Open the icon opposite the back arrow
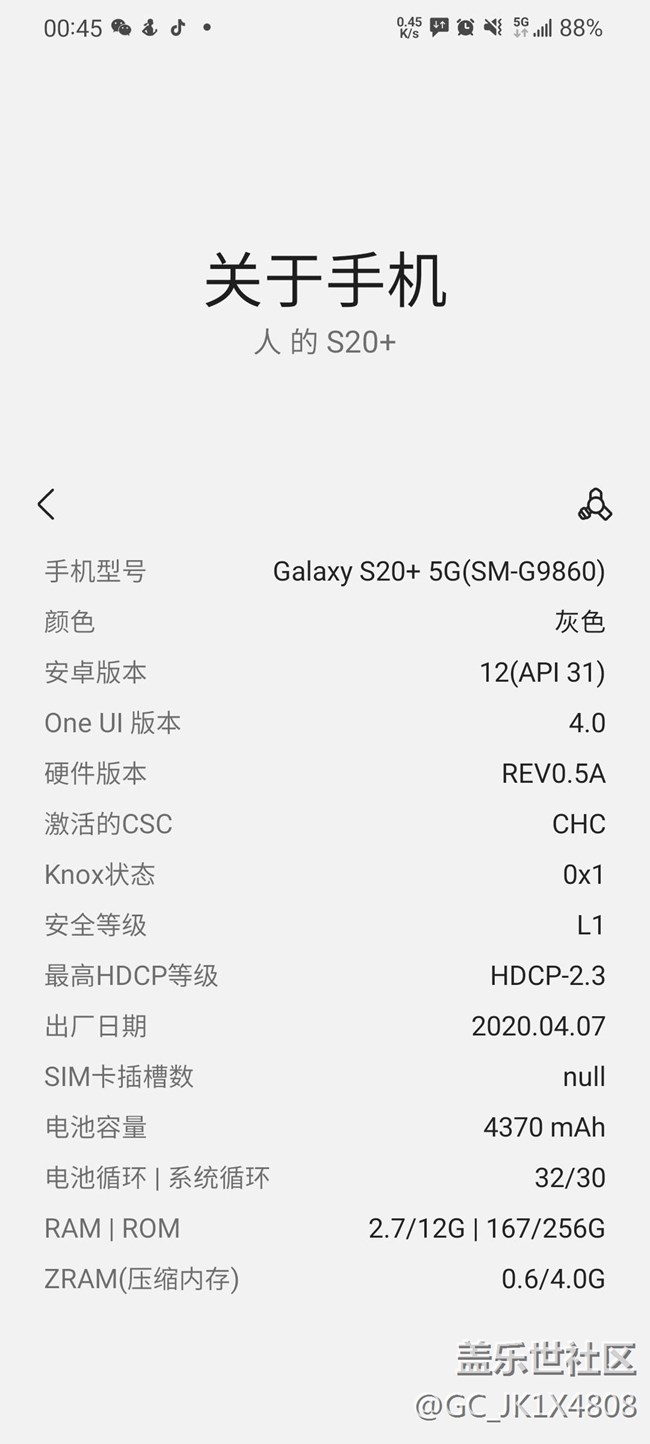This screenshot has height=1444, width=650. coord(595,505)
